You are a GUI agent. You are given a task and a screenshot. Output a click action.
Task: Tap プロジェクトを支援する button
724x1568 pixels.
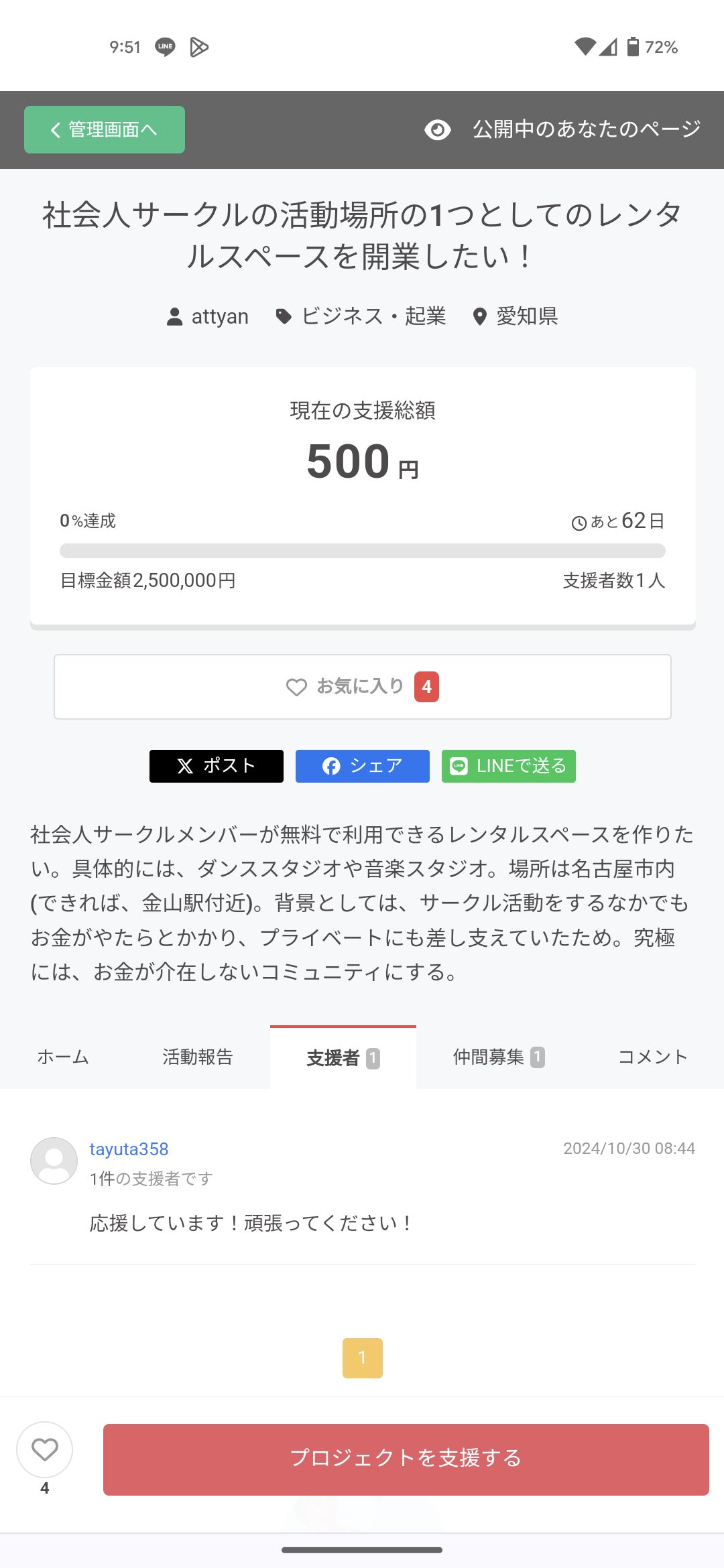(406, 1459)
